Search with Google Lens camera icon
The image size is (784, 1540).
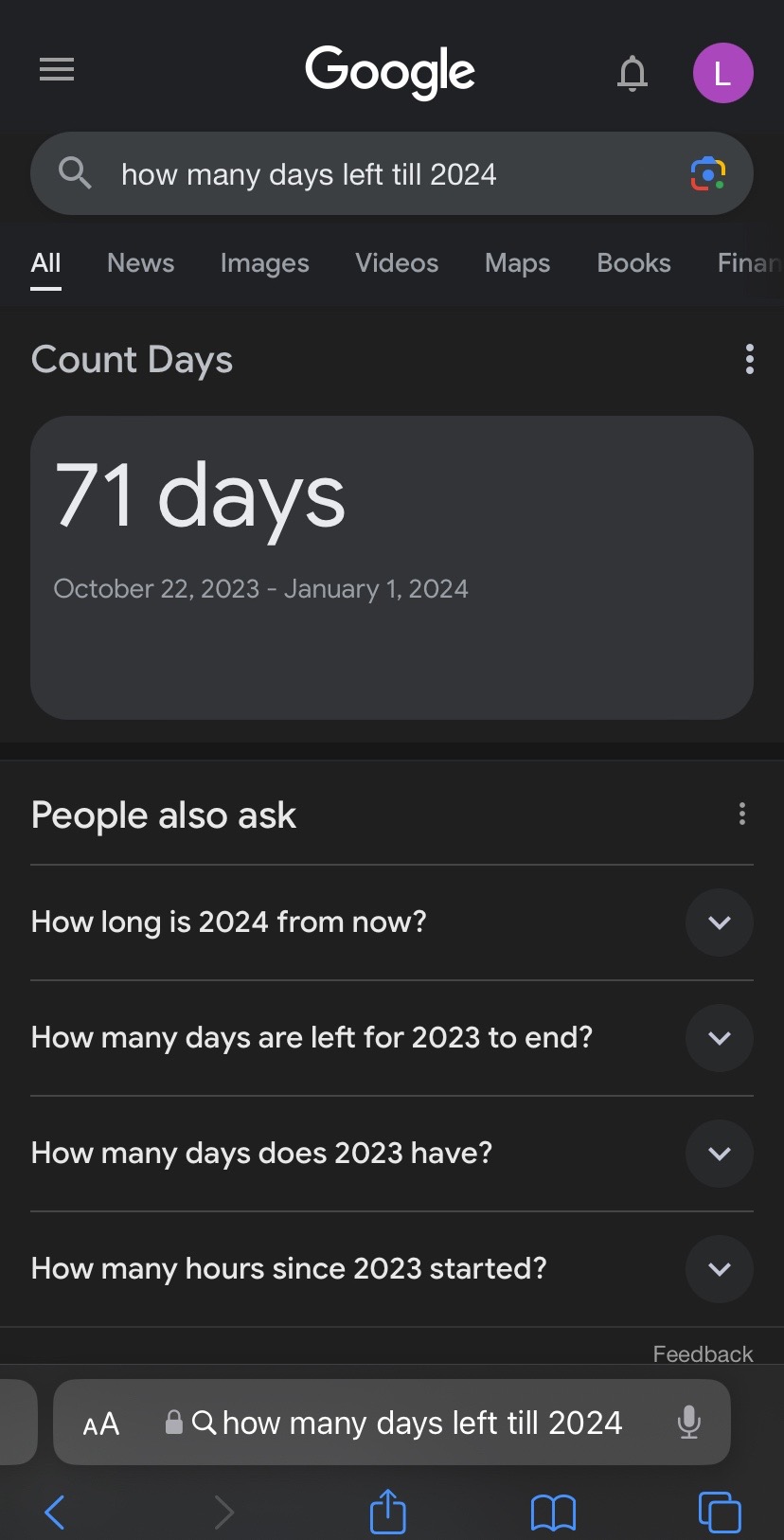(707, 174)
